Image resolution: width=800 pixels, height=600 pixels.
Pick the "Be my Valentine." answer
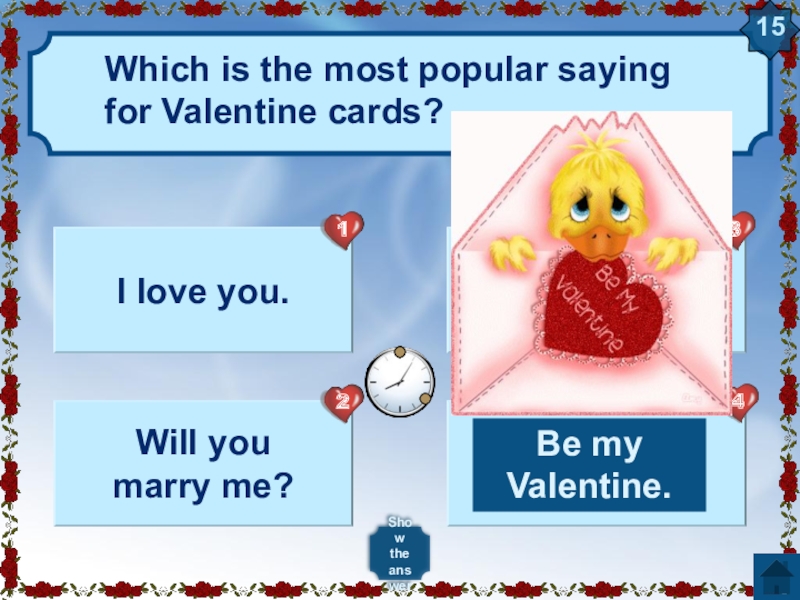(x=589, y=465)
